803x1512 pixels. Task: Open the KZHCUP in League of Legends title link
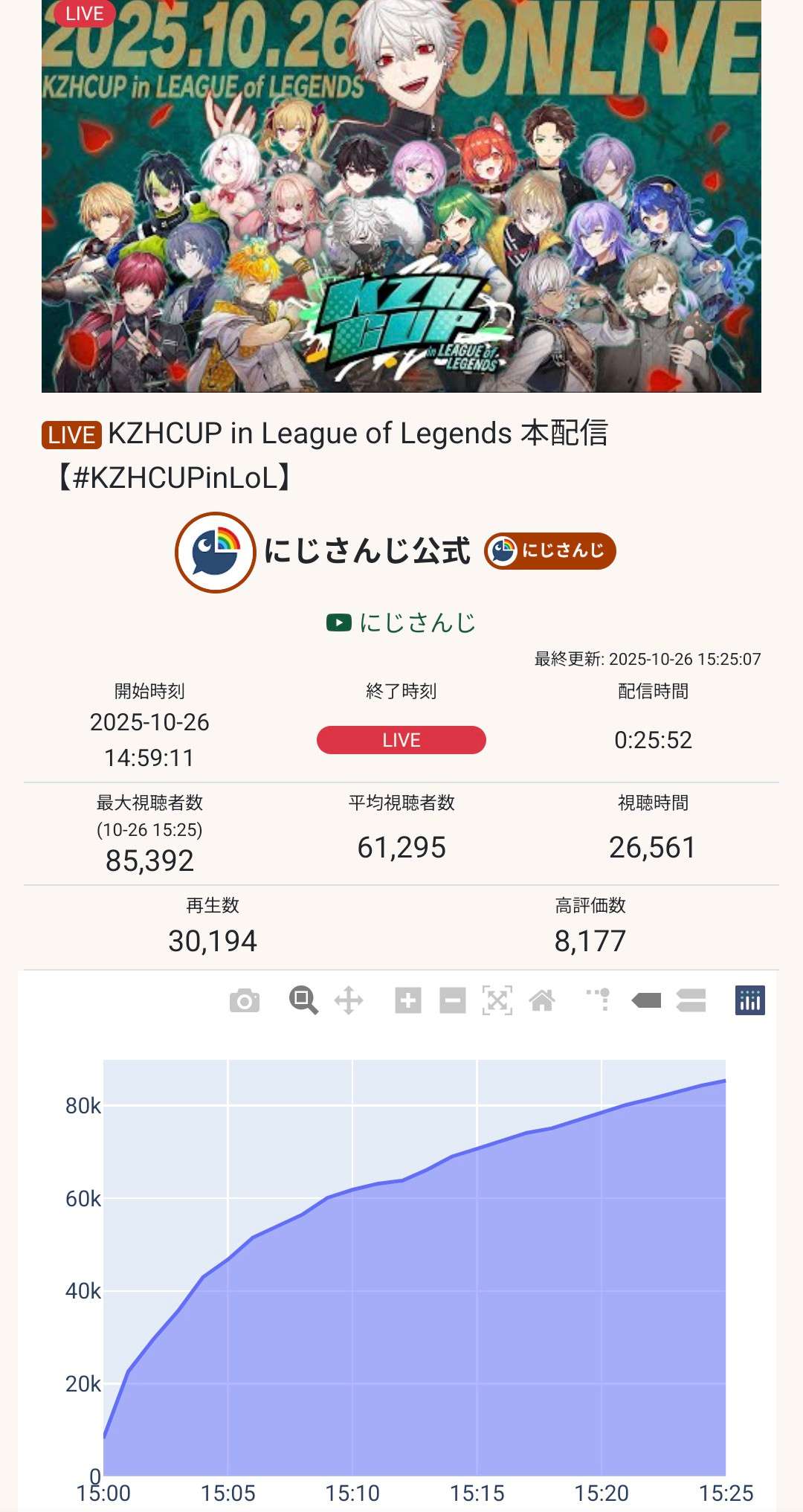point(357,434)
